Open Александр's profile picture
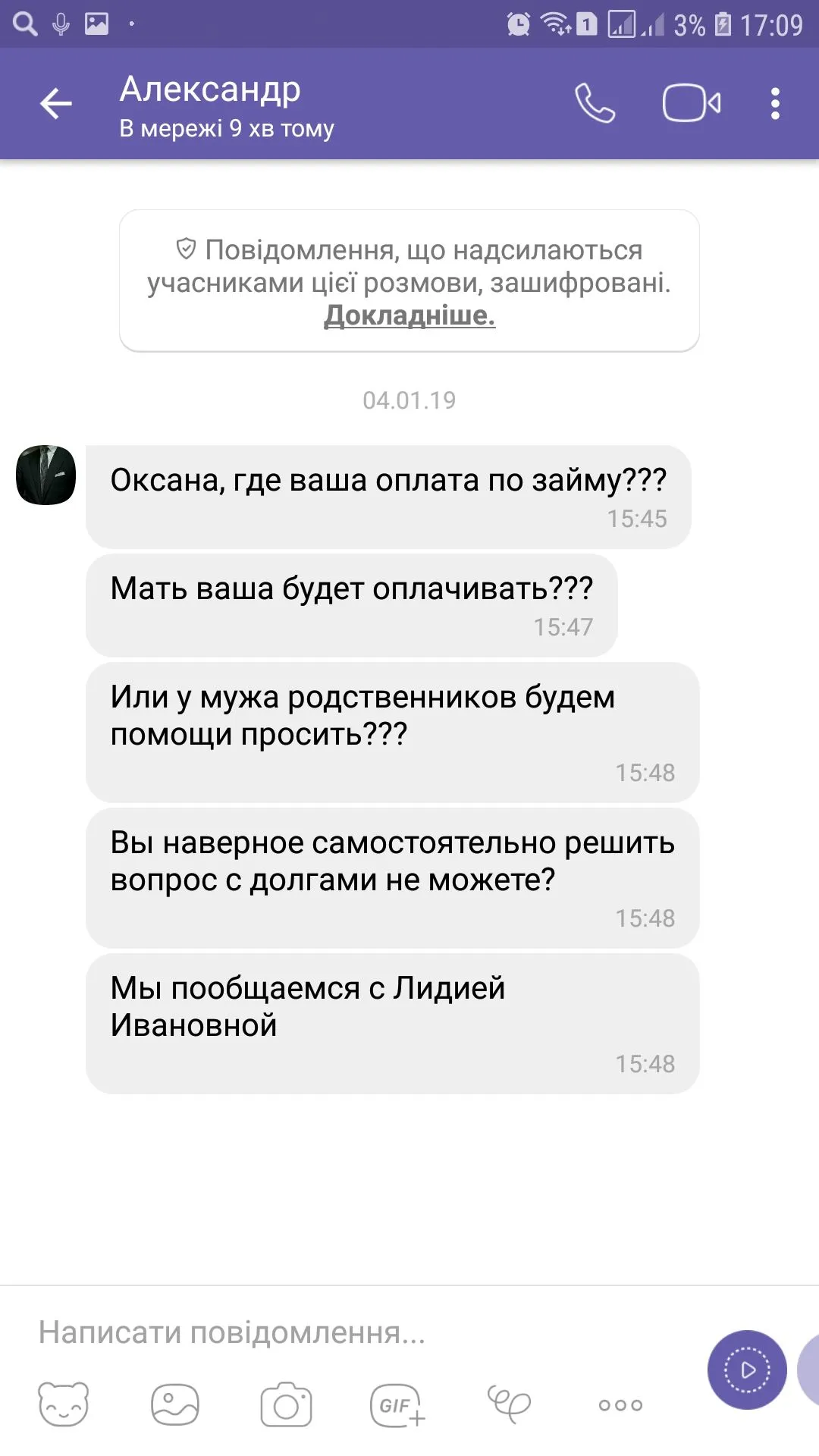819x1456 pixels. (46, 475)
